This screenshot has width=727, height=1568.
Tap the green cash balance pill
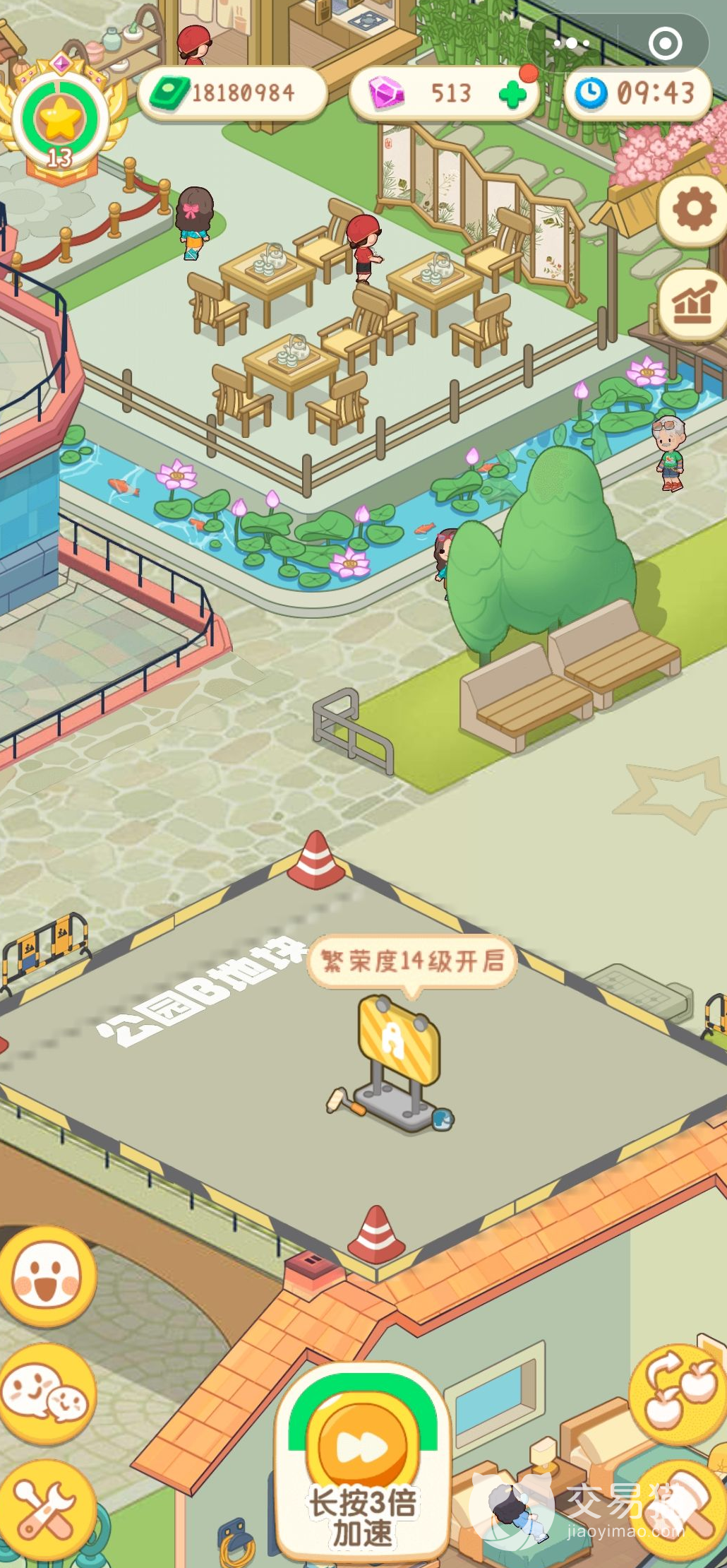pyautogui.click(x=232, y=93)
